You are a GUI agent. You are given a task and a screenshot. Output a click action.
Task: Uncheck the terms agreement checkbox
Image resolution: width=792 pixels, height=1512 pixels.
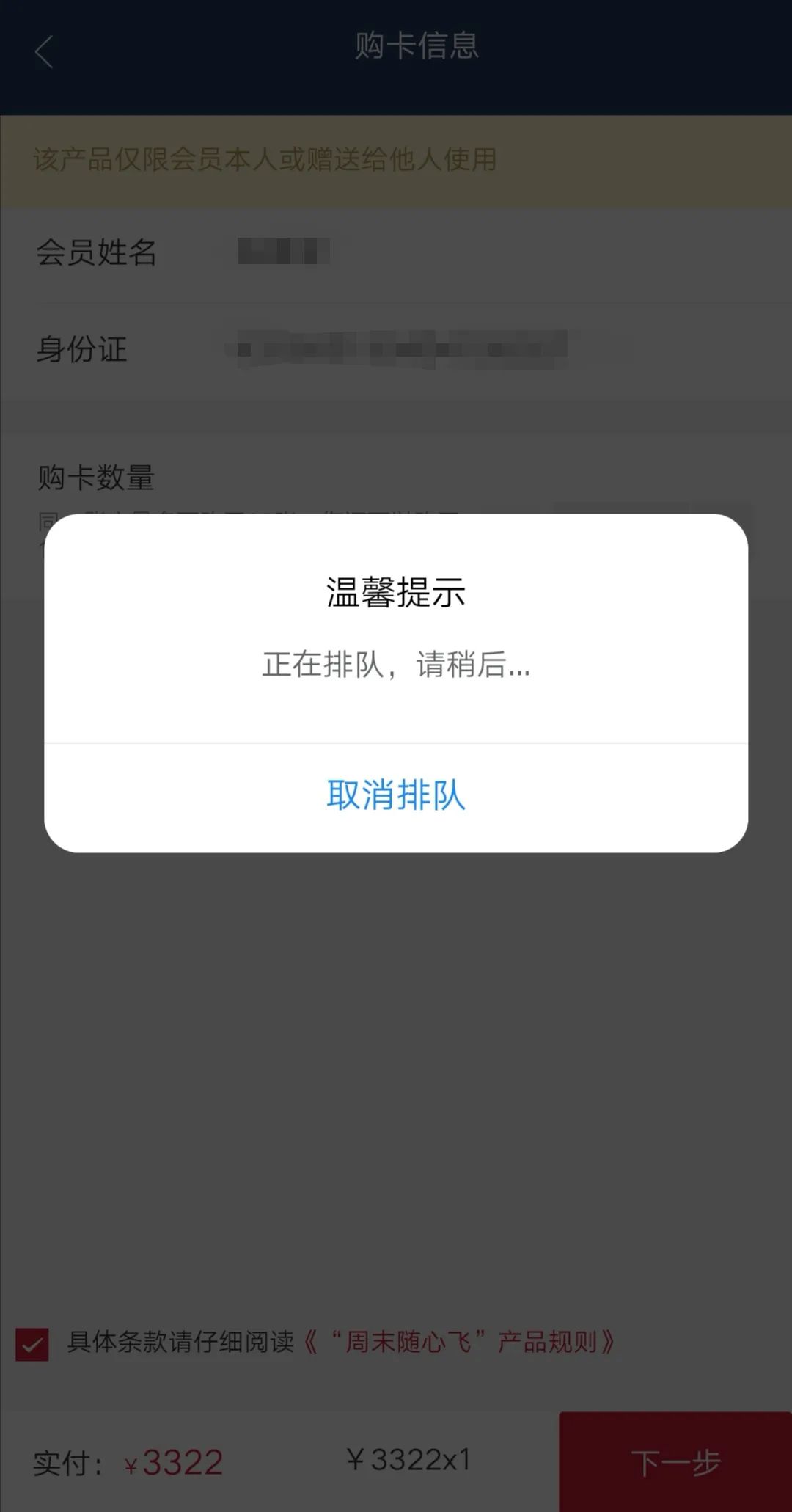(32, 1344)
